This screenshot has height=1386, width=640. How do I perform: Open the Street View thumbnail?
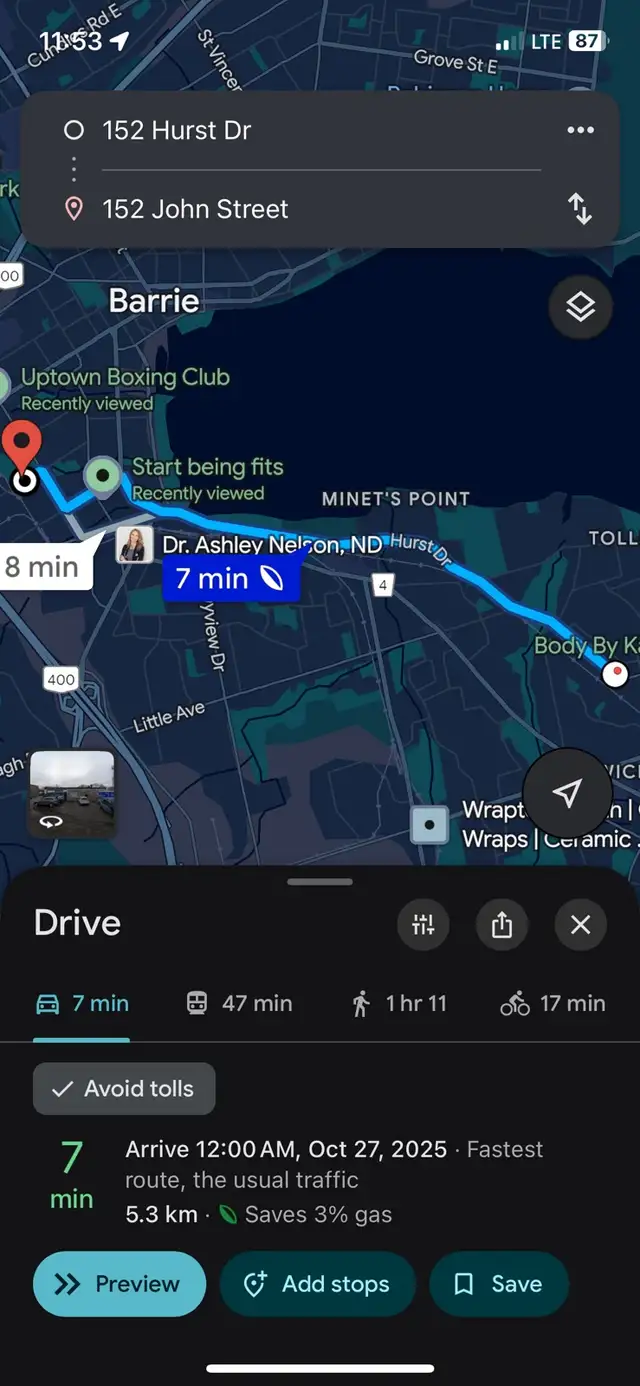(72, 794)
